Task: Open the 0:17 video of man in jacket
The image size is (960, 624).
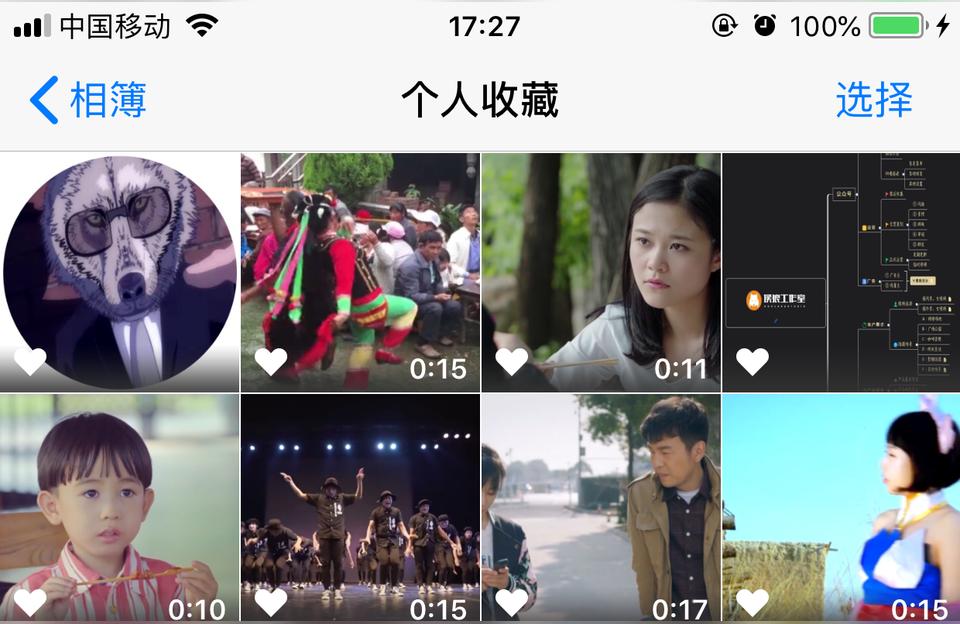Action: tap(601, 508)
